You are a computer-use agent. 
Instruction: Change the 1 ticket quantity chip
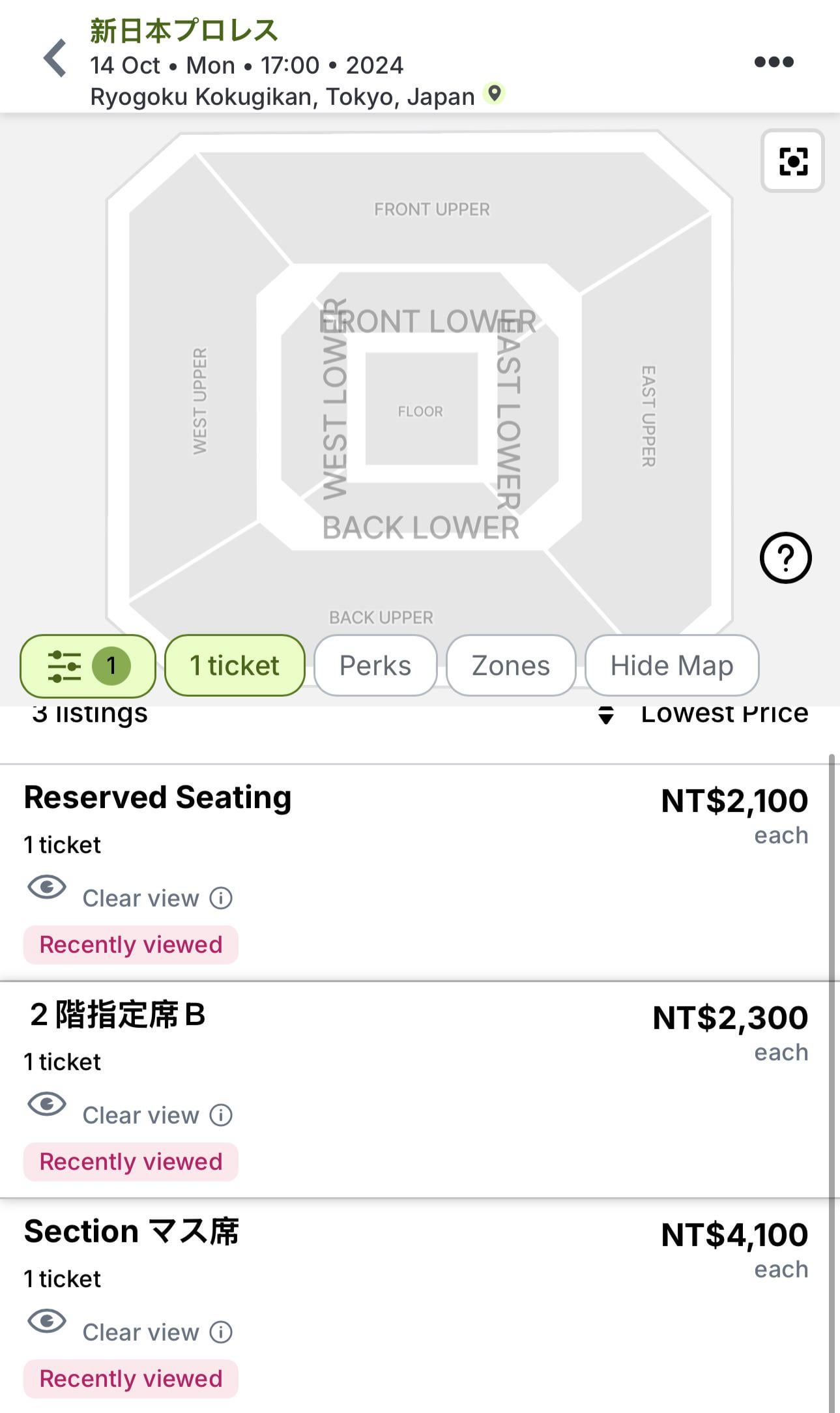click(x=235, y=665)
